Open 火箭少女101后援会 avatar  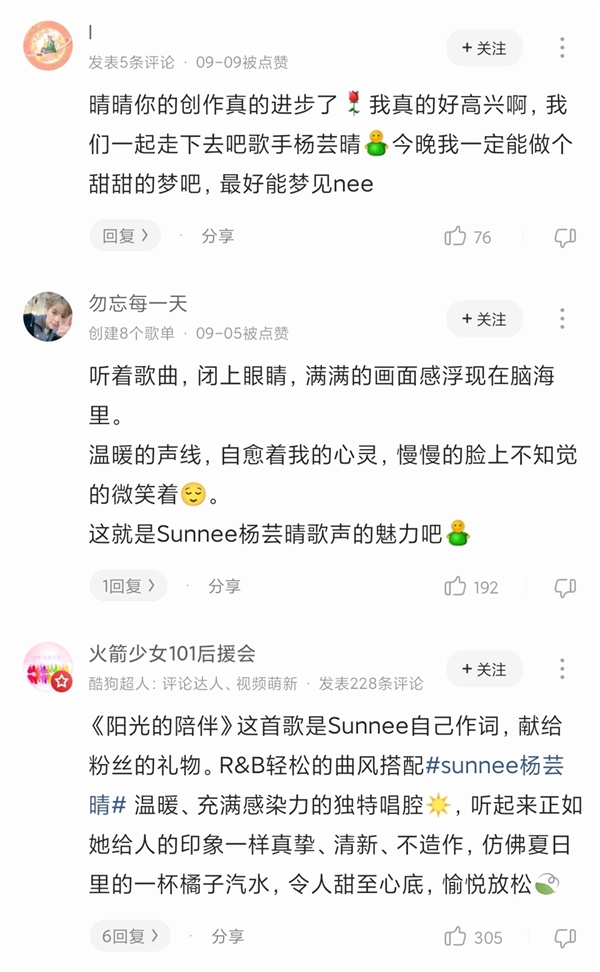(47, 668)
